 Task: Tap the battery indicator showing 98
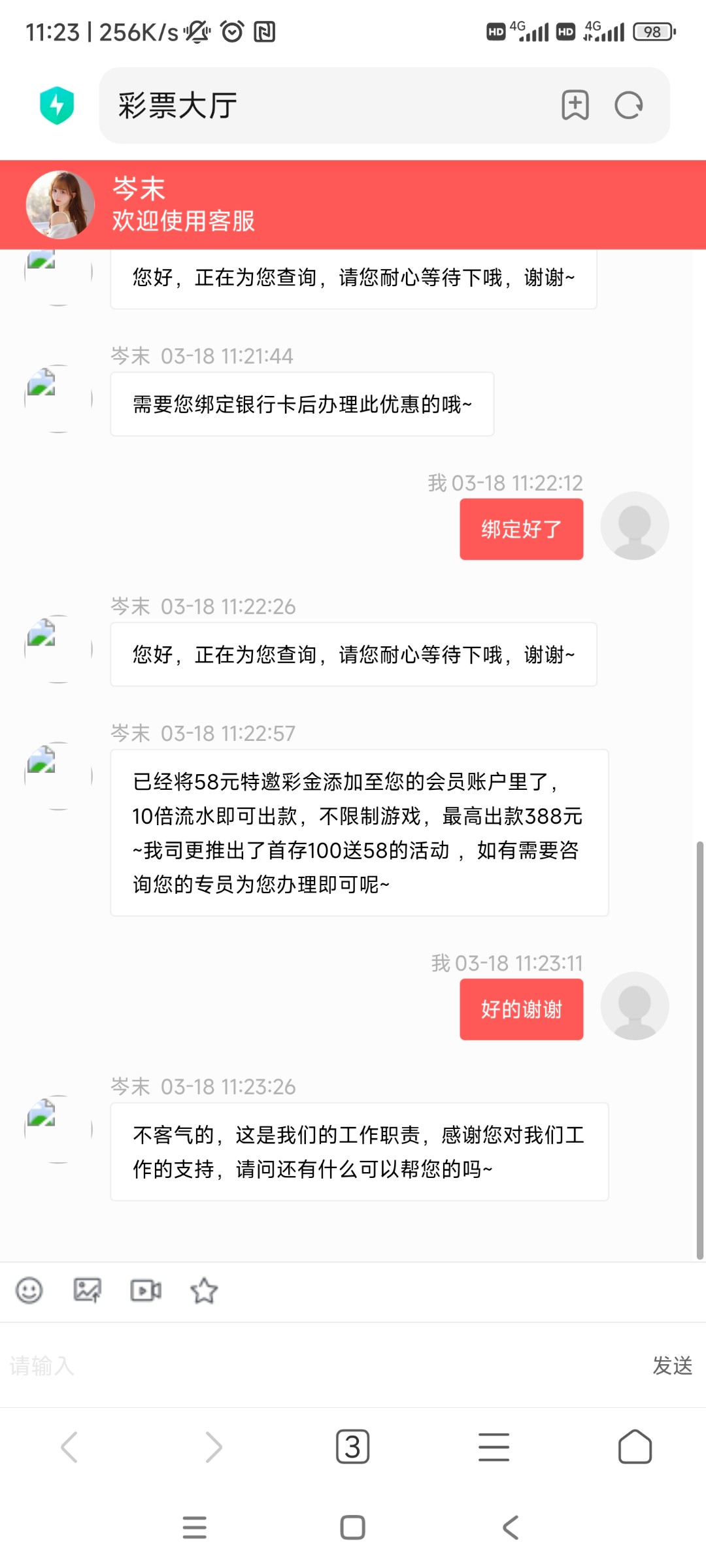[x=651, y=31]
